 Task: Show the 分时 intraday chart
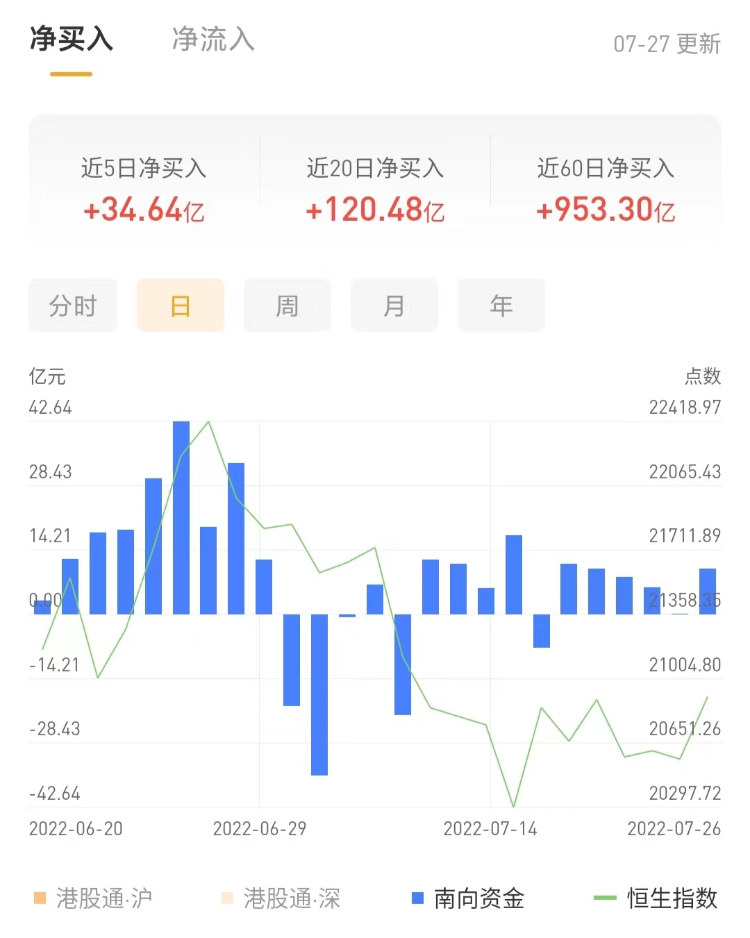[x=73, y=305]
